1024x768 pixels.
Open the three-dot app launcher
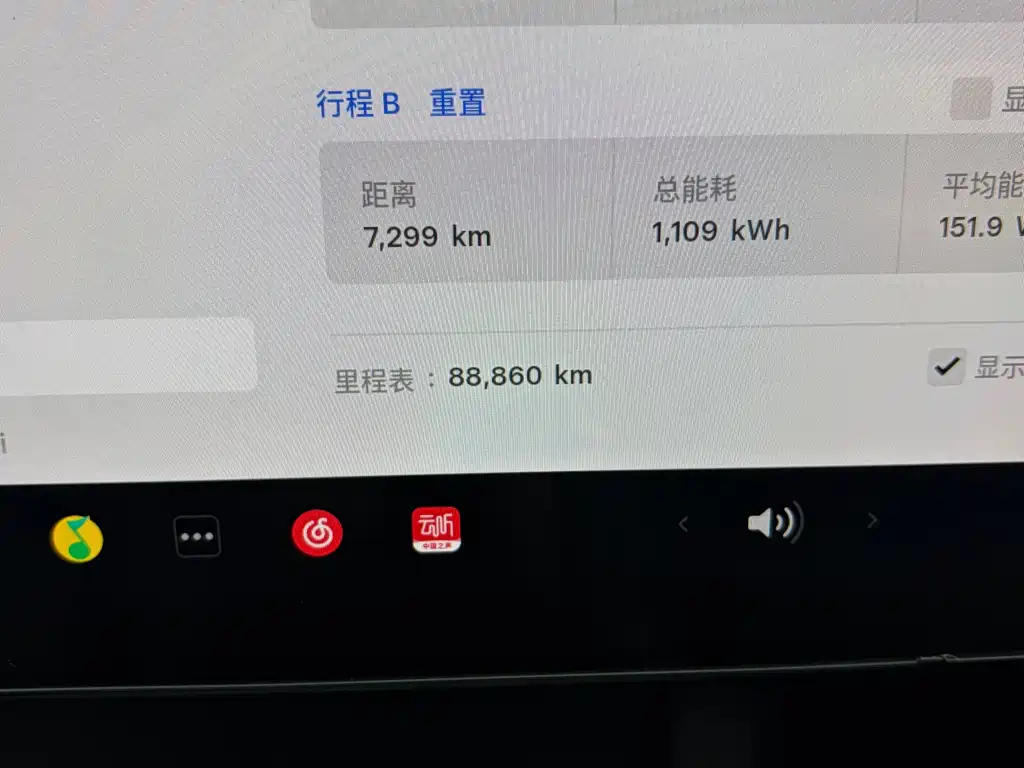click(197, 536)
